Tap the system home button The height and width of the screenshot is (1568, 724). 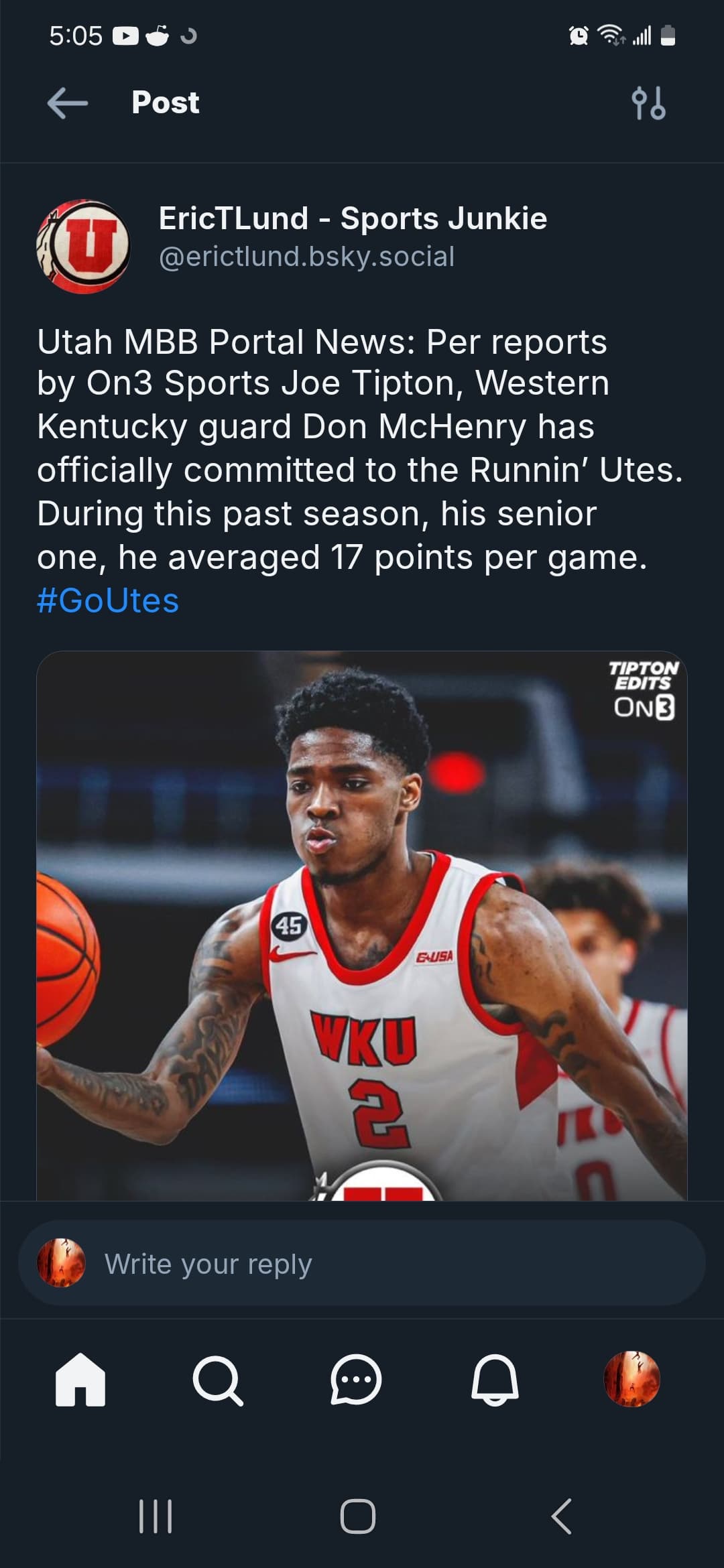pos(358,1516)
